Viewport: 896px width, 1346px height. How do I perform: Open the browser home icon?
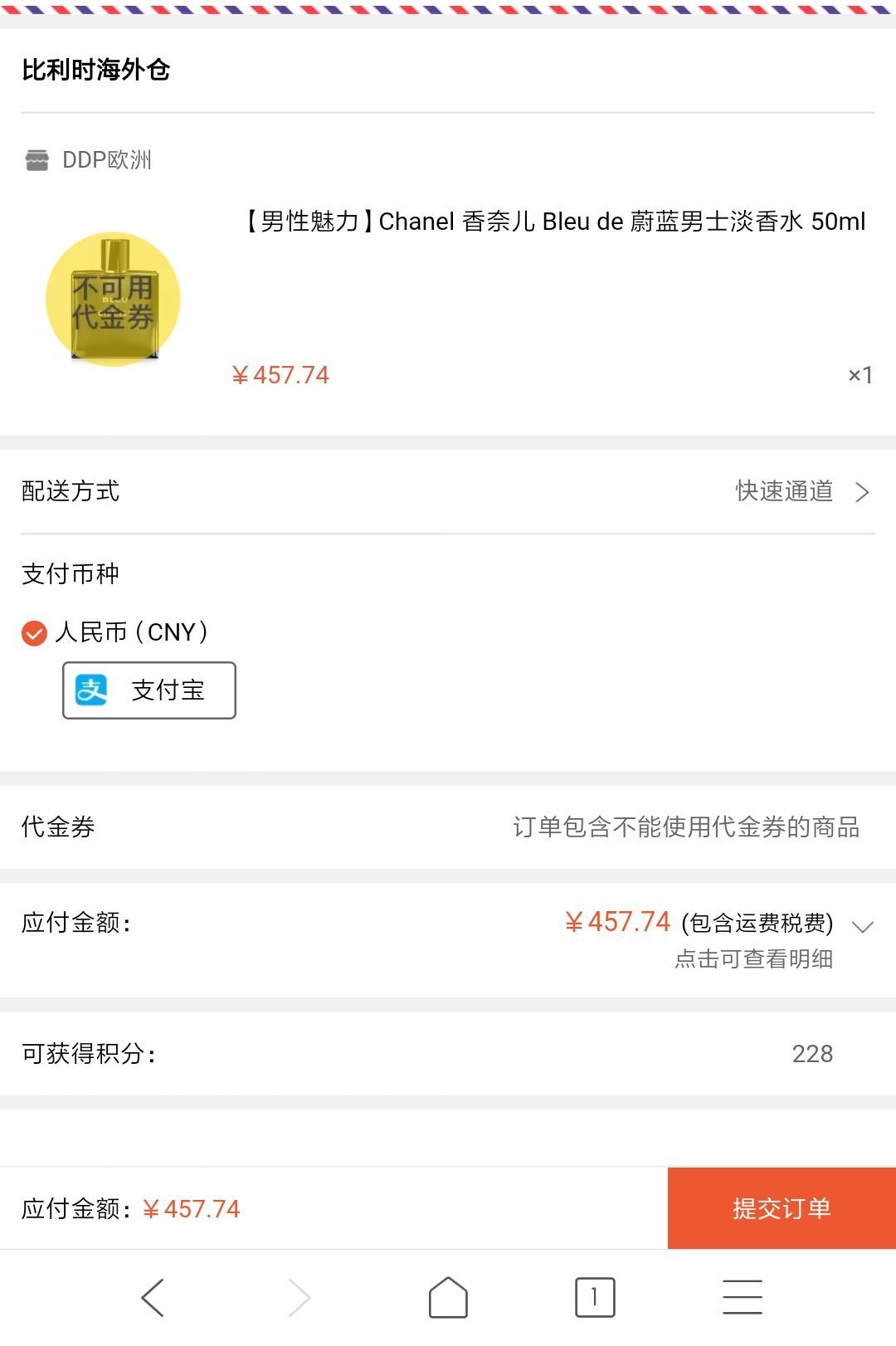[x=447, y=1295]
